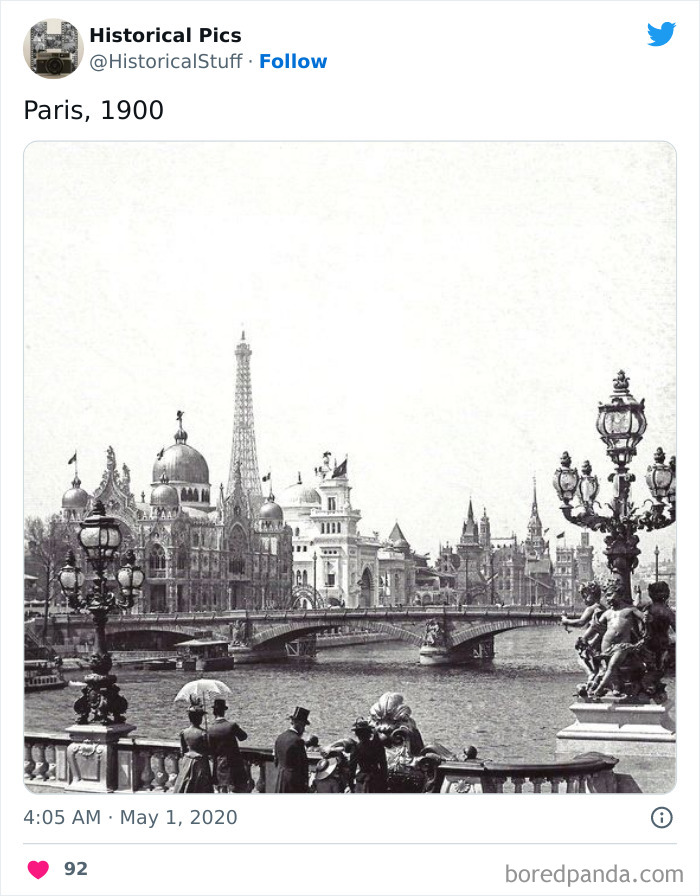
Task: Like the tweet with the heart icon
Action: pos(38,869)
